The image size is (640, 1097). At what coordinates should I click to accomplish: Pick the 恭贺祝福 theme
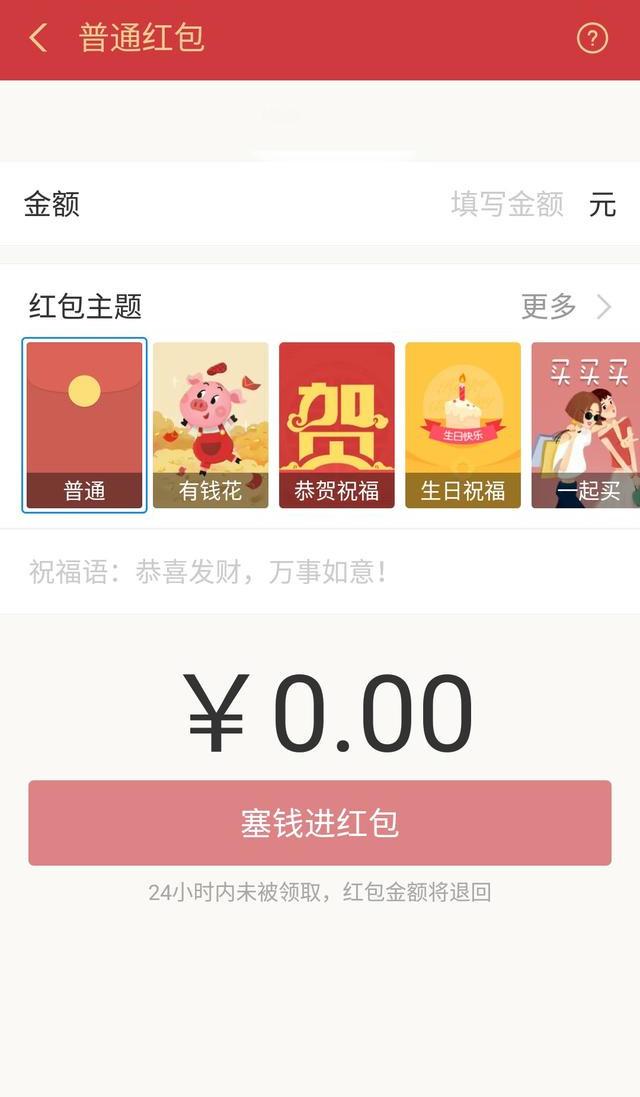point(337,425)
